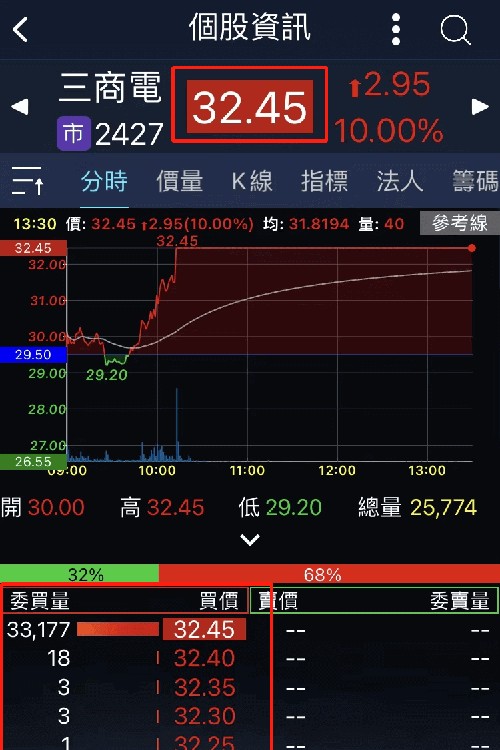Switch to previous stock with left arrow
Viewport: 500px width, 750px height.
coord(20,106)
